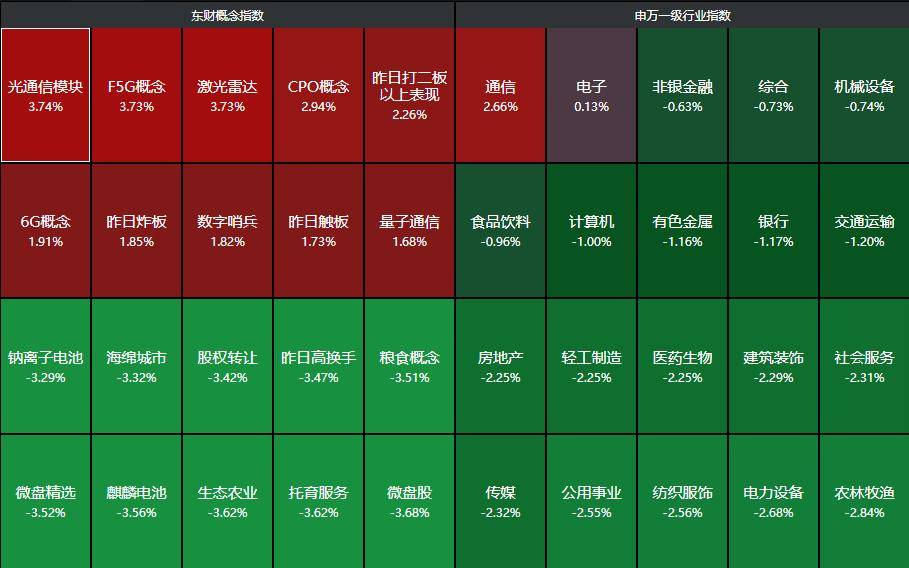View the 食品饮料 industry tile
The width and height of the screenshot is (909, 568).
pos(500,230)
